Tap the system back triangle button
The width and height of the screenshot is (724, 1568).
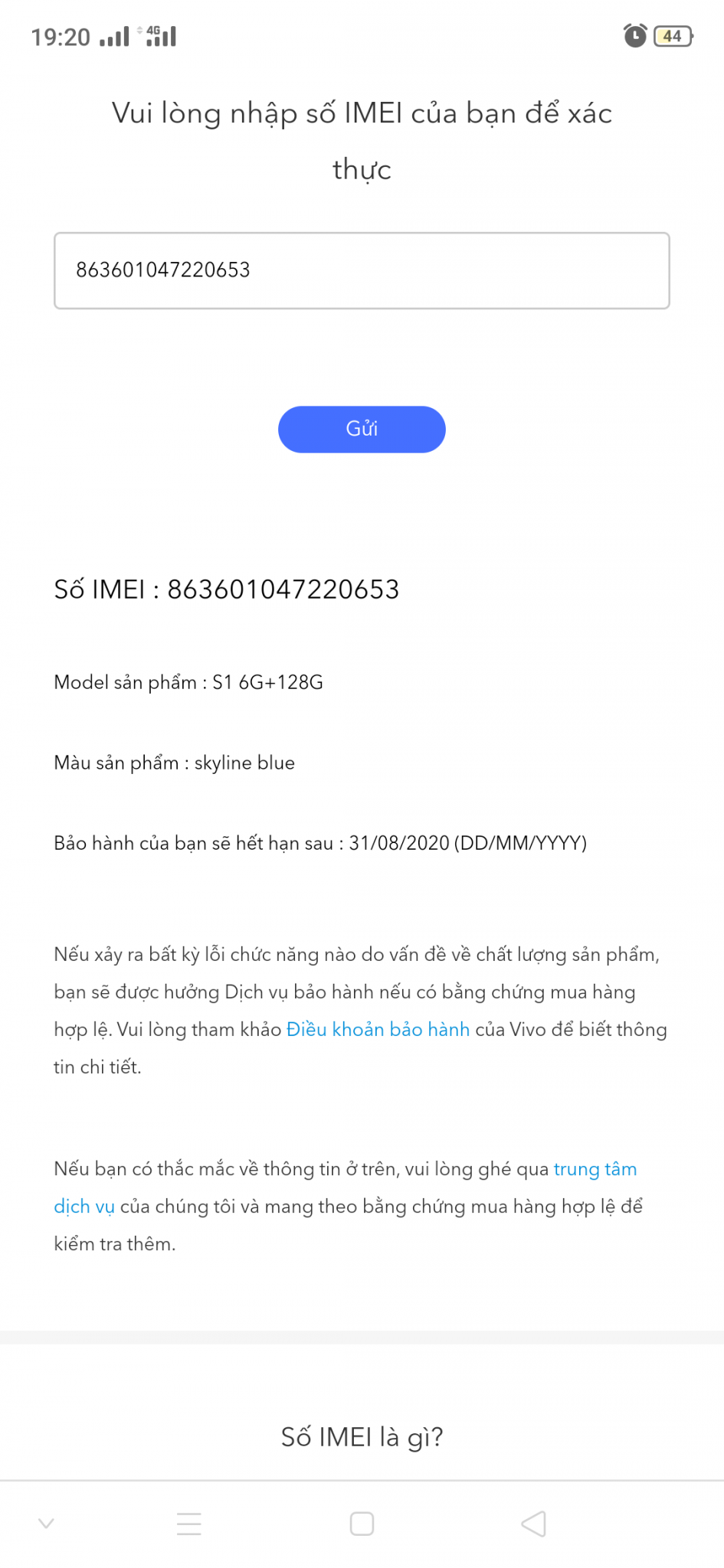coord(534,1524)
